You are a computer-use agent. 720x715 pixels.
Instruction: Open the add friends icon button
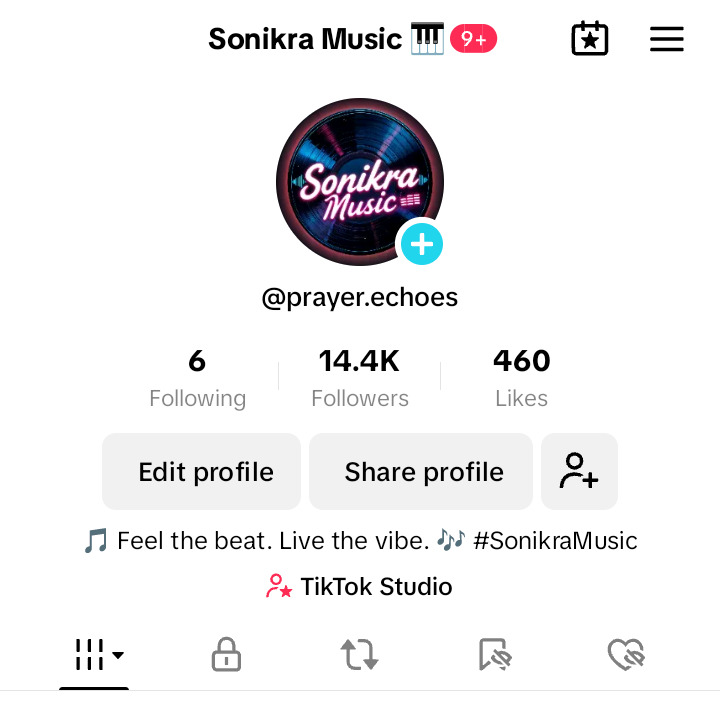pos(579,472)
